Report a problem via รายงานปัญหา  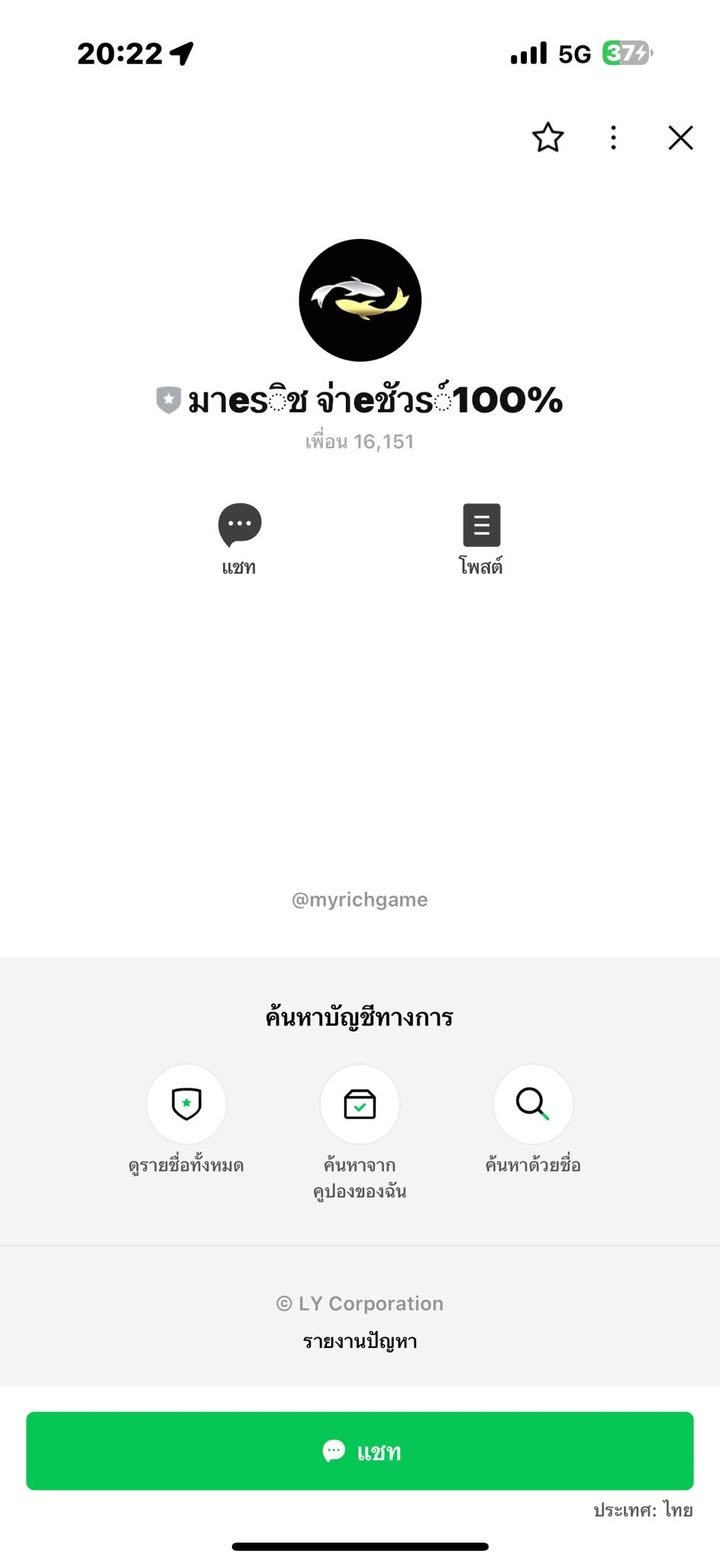click(360, 1342)
